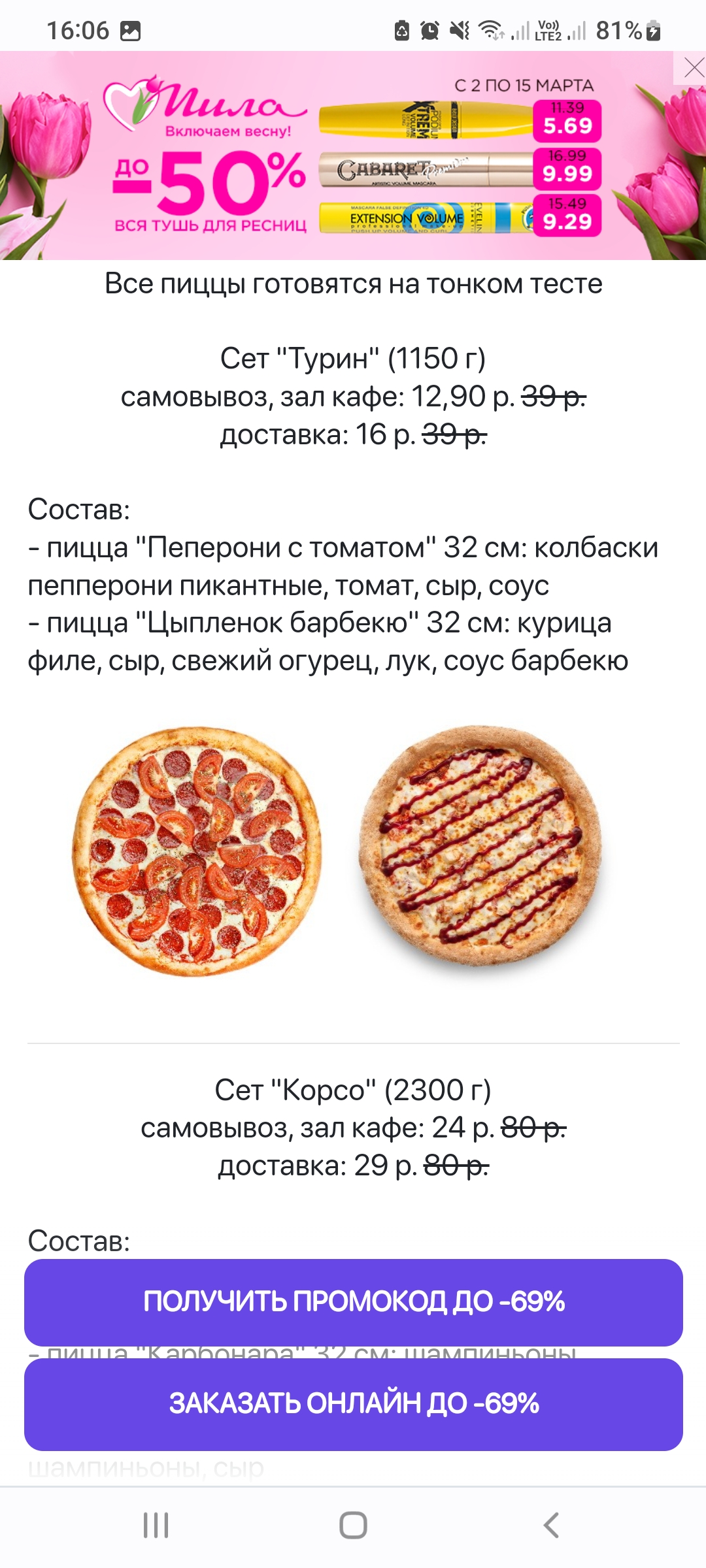Tap ПОЛУЧИТЬ ПРОМОКОД ДО -69% button
The width and height of the screenshot is (706, 1568).
353,1301
